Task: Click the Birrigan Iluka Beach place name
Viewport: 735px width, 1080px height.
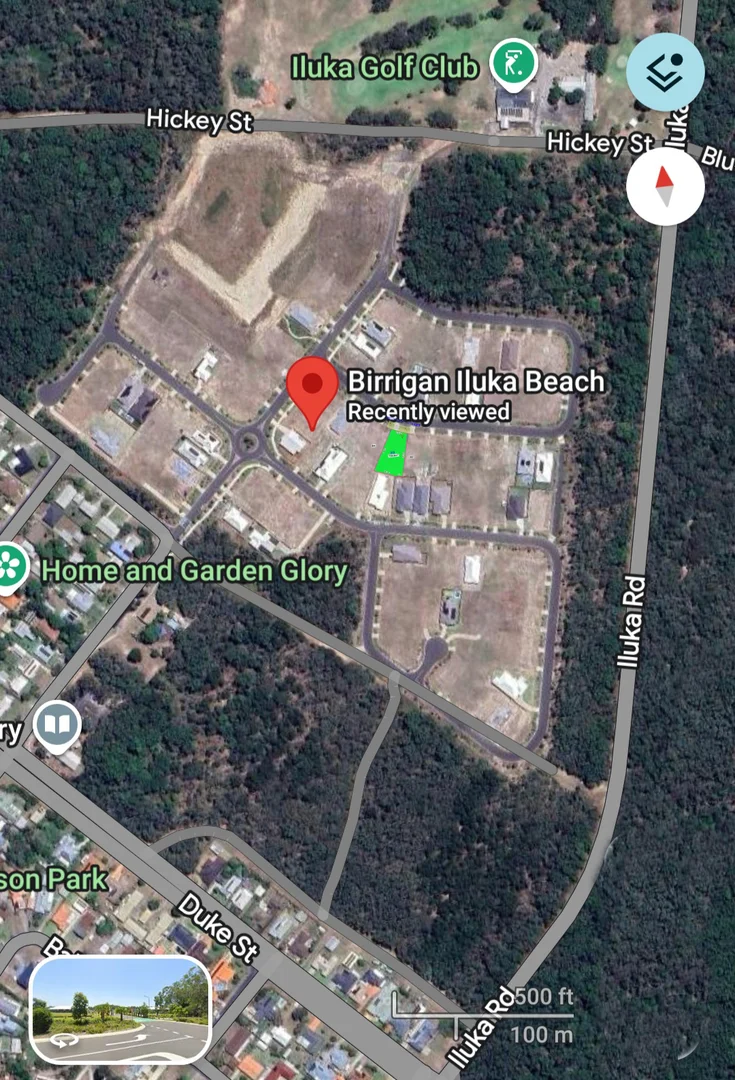Action: tap(475, 381)
